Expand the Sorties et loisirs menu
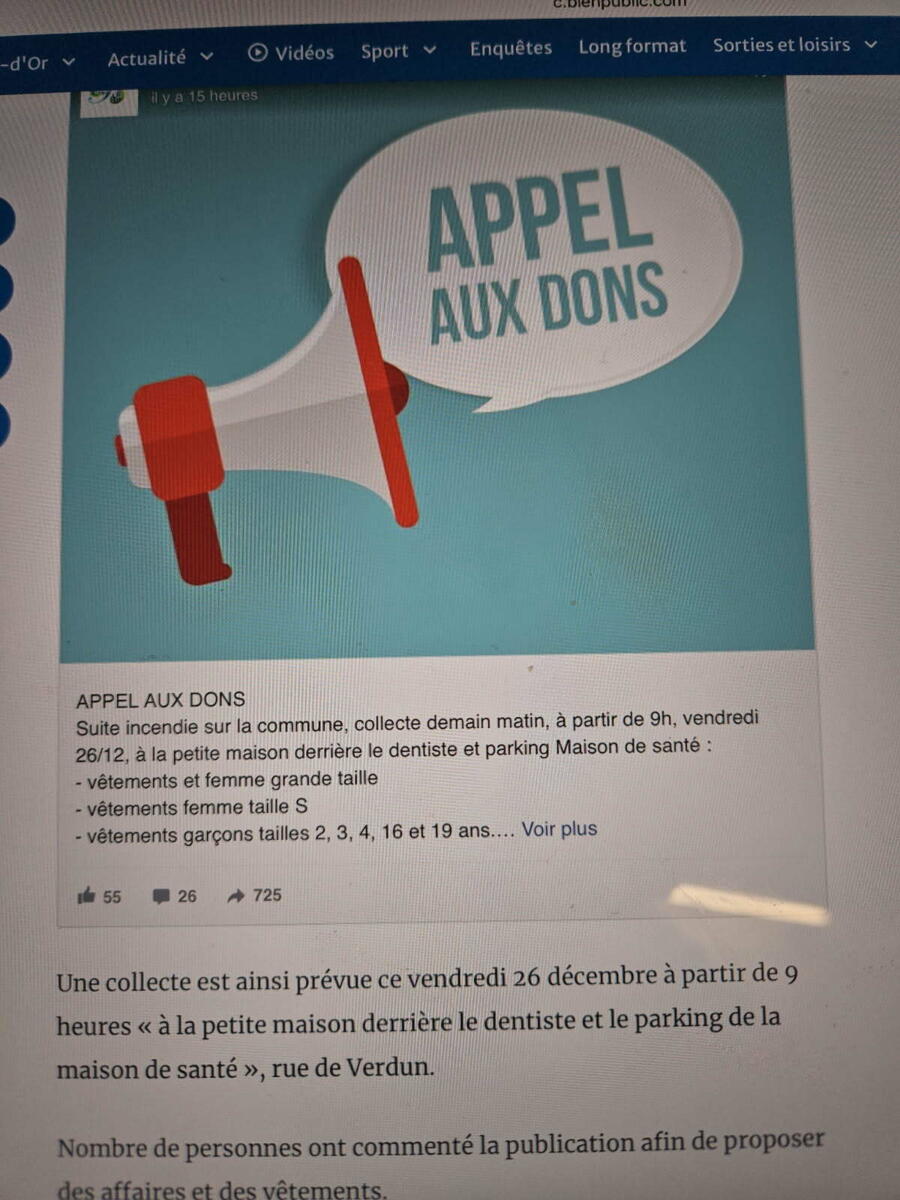This screenshot has height=1200, width=900. 794,44
